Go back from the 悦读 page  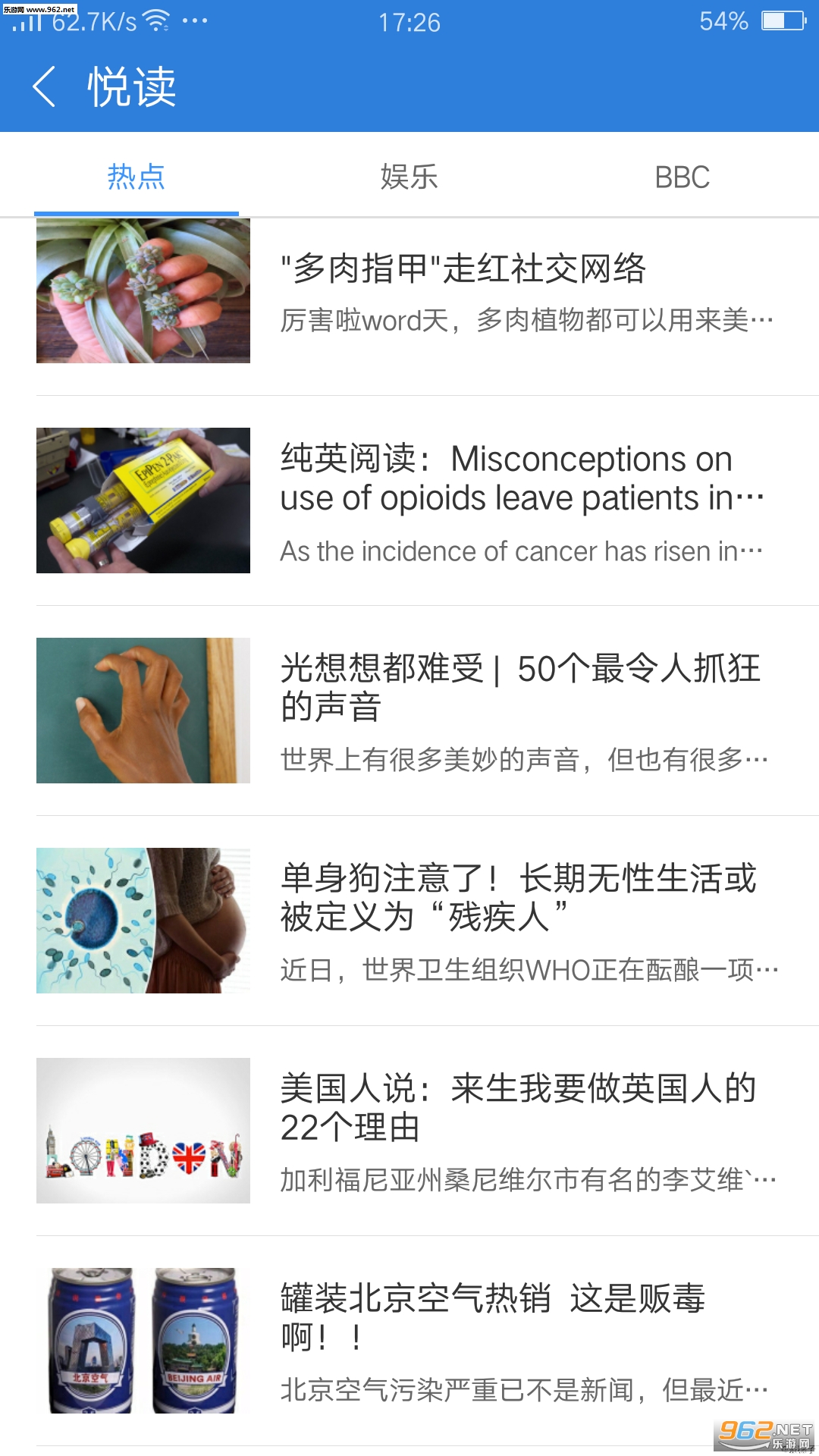tap(44, 86)
